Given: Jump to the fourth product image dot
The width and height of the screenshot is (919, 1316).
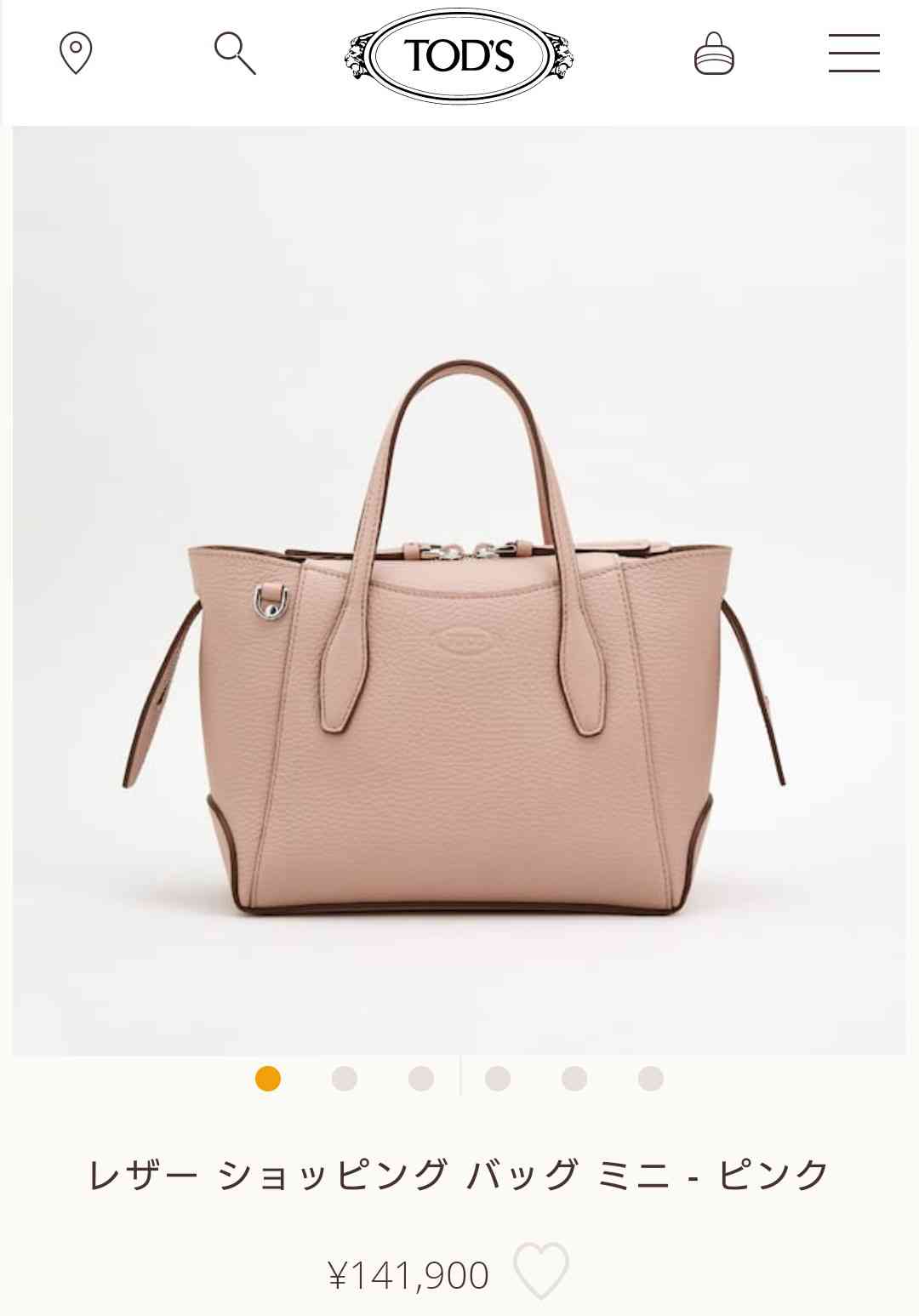Looking at the screenshot, I should [498, 1079].
